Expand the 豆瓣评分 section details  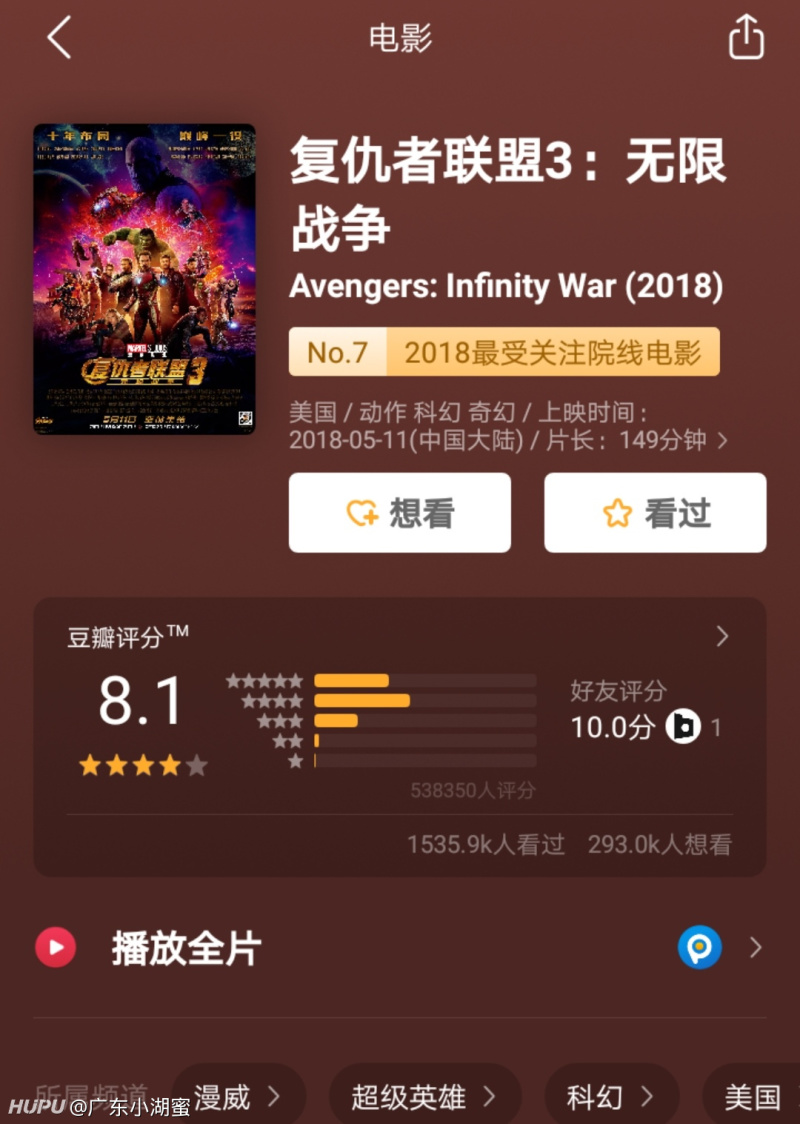pyautogui.click(x=722, y=637)
